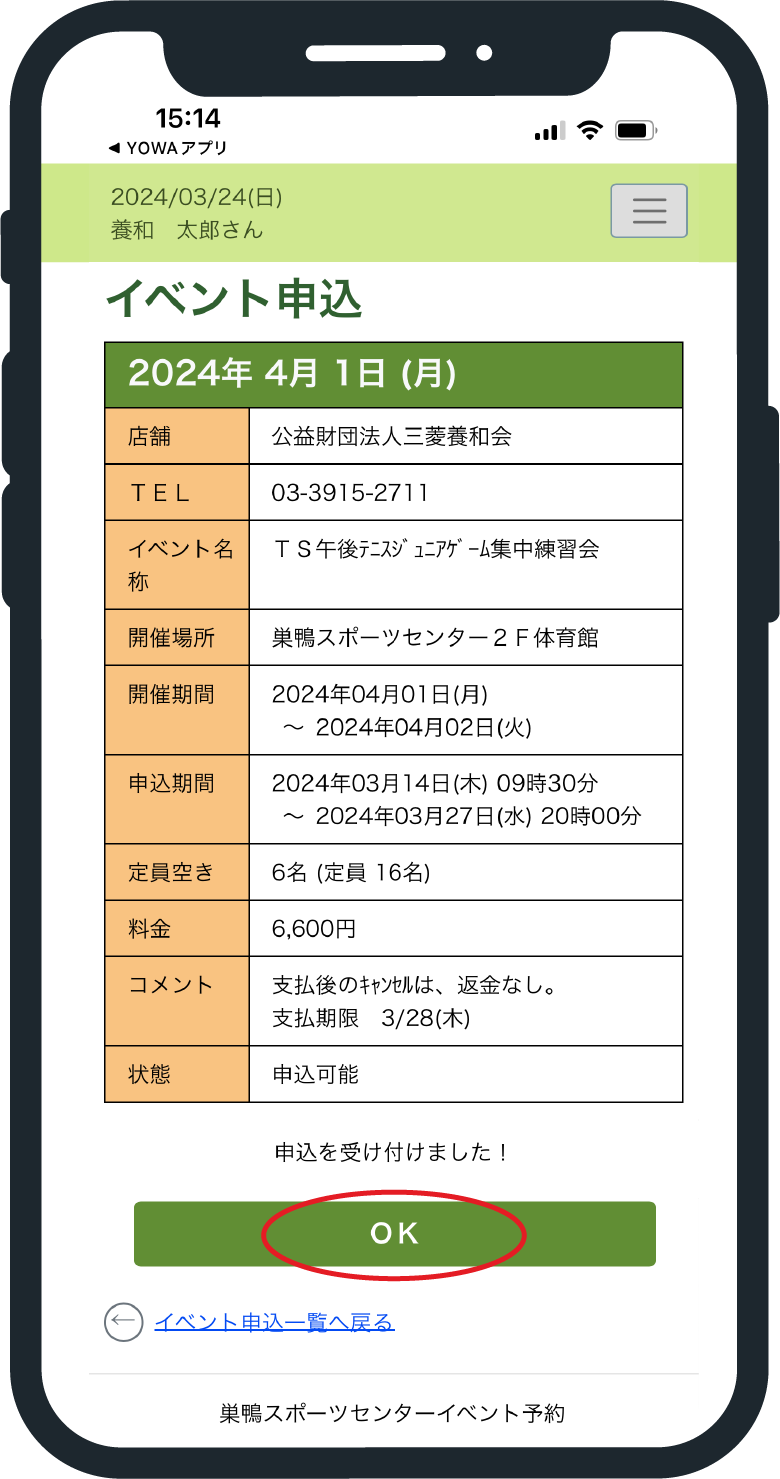The width and height of the screenshot is (780, 1479).
Task: Follow the イベント申込一覧へ戻る link
Action: coord(274,1322)
